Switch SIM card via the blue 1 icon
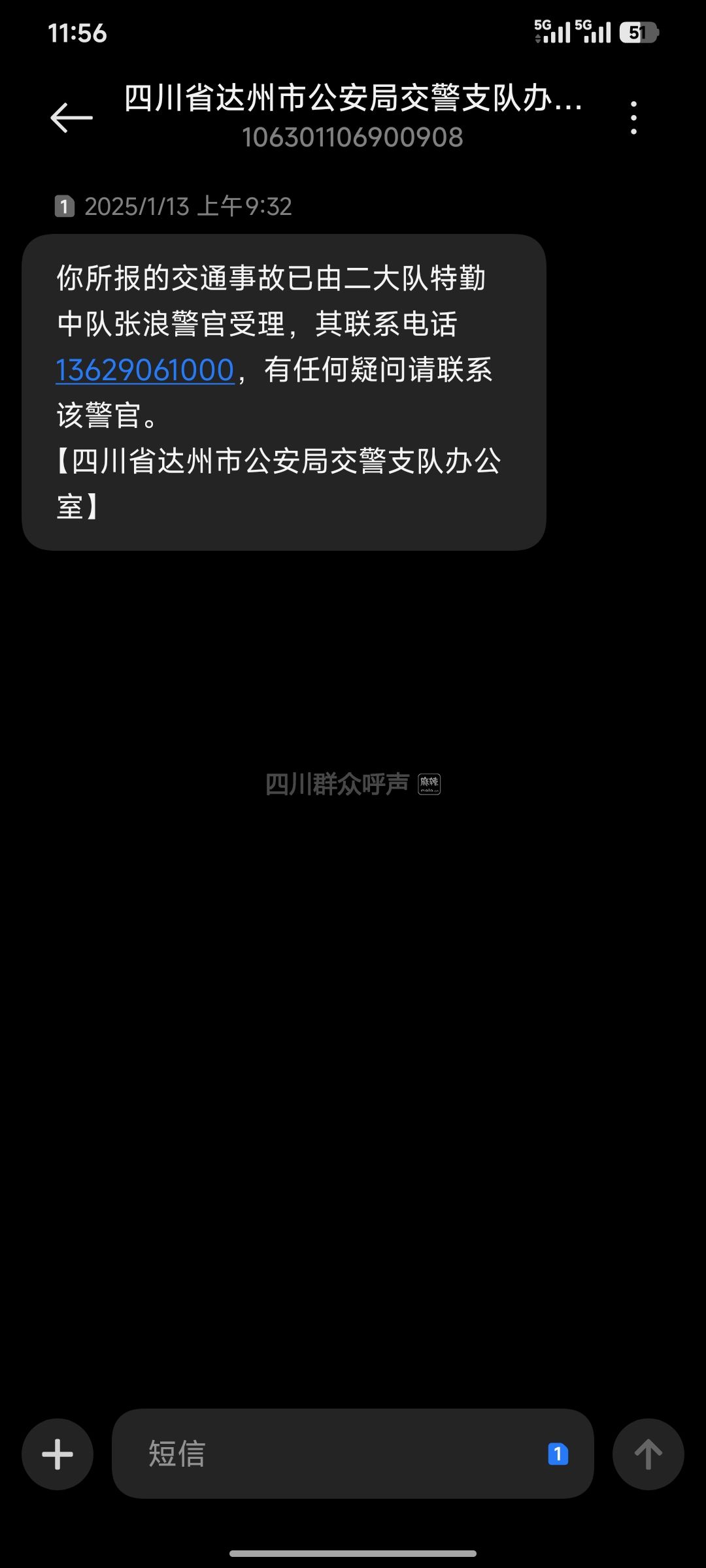 pos(558,1454)
